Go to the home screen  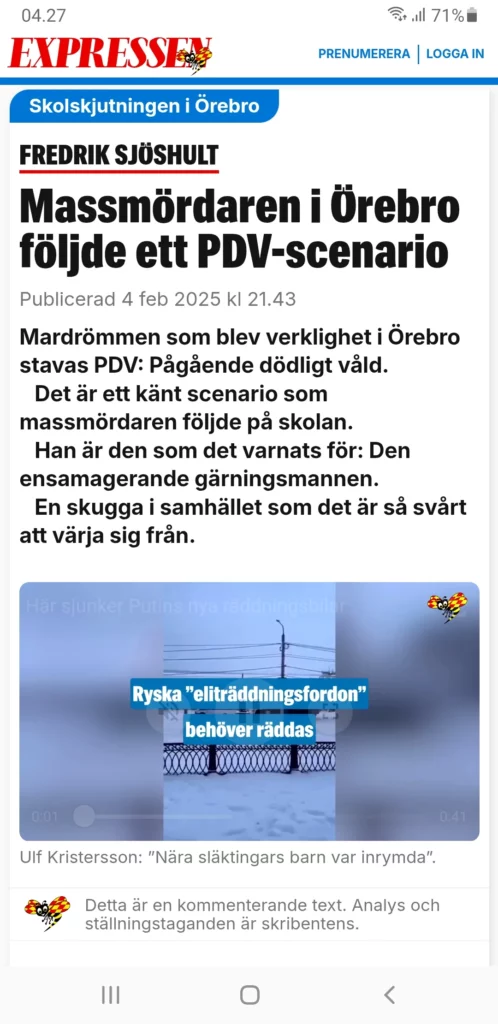[249, 995]
